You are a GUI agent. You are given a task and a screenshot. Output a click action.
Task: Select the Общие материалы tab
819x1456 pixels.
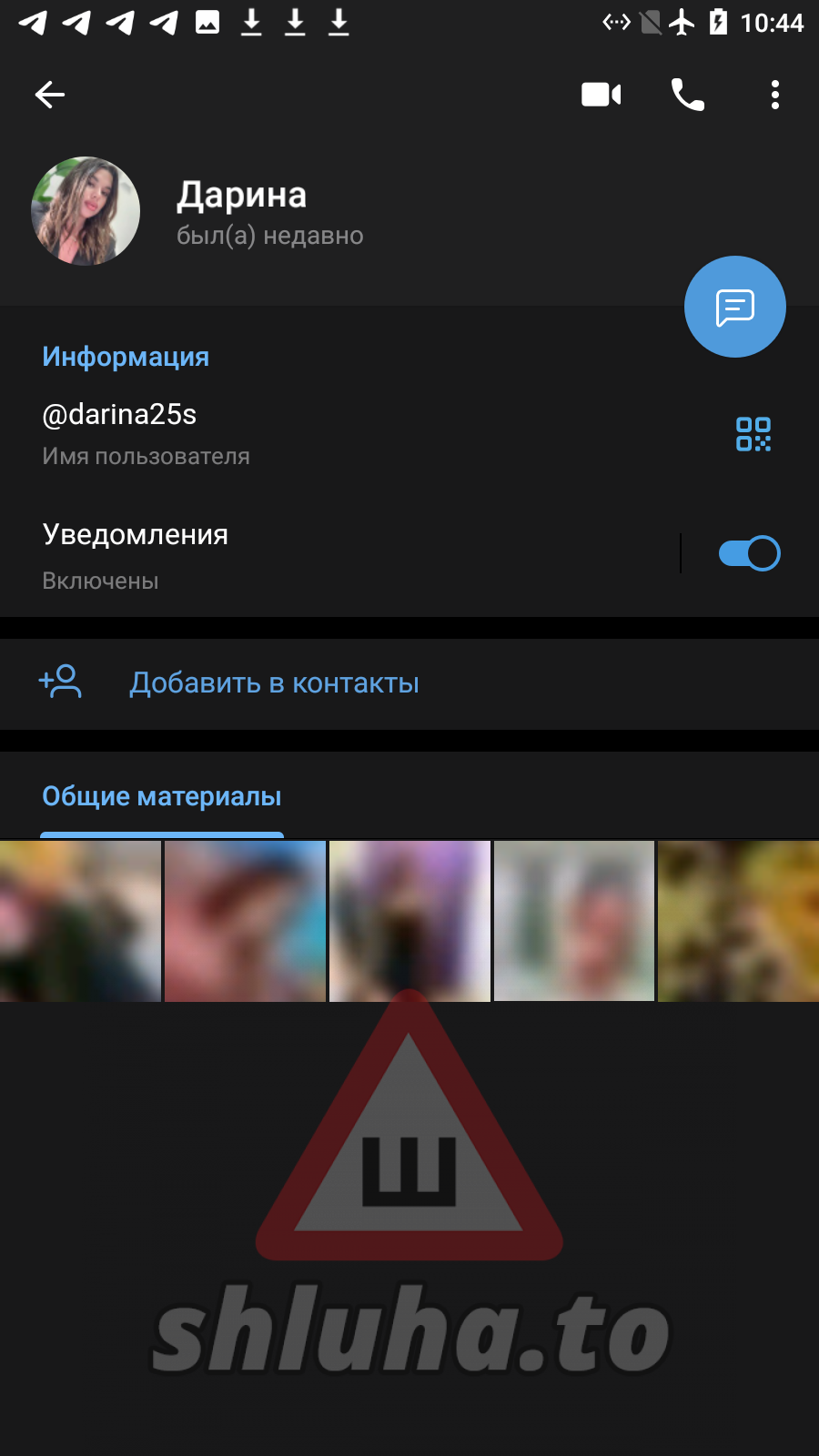162,797
